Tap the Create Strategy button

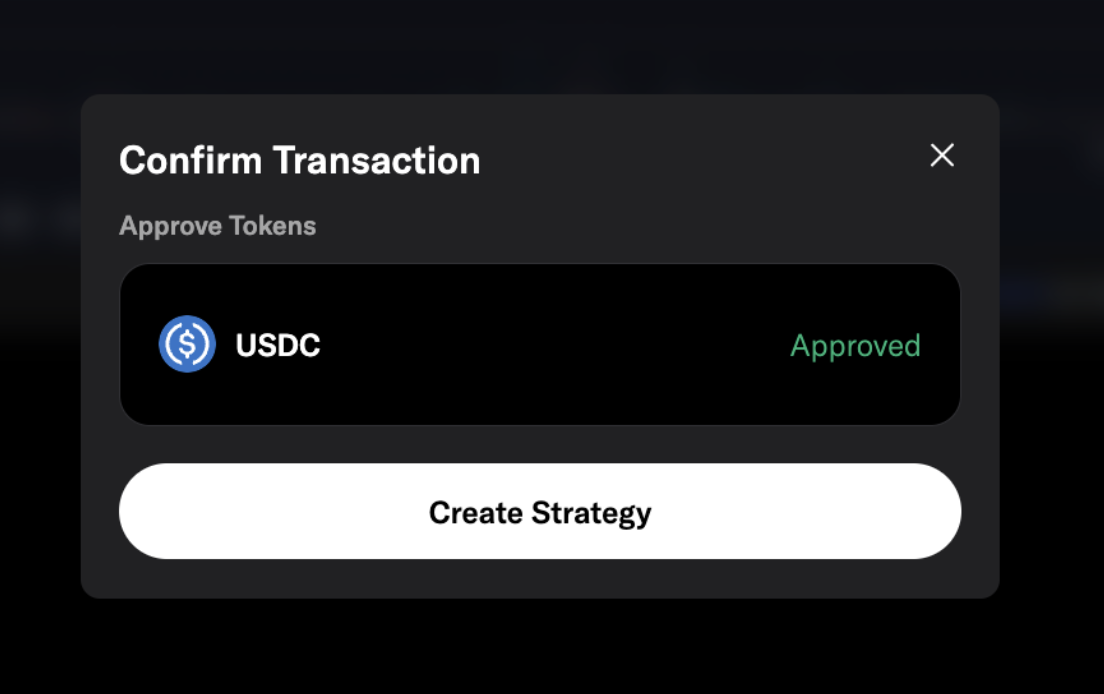pyautogui.click(x=540, y=511)
